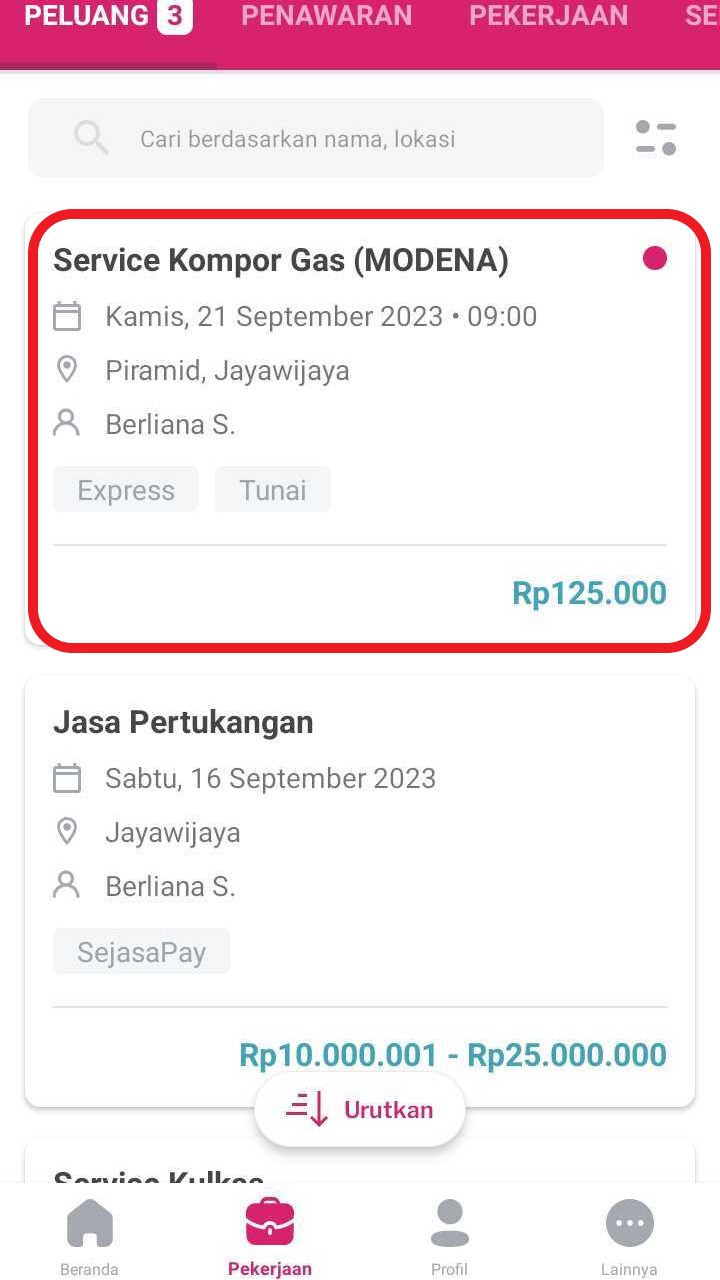Open the Urutkan sorting control
The width and height of the screenshot is (720, 1280).
click(x=360, y=1109)
